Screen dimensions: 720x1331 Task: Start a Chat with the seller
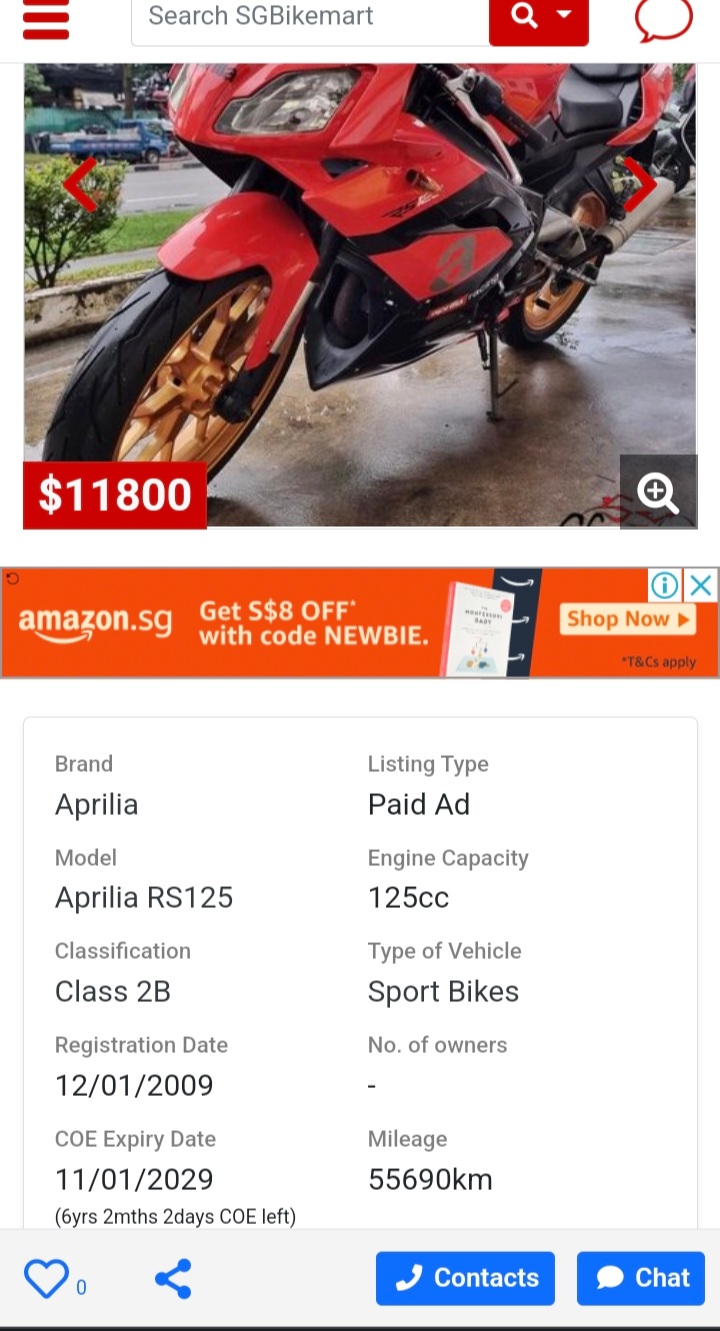click(x=641, y=1278)
